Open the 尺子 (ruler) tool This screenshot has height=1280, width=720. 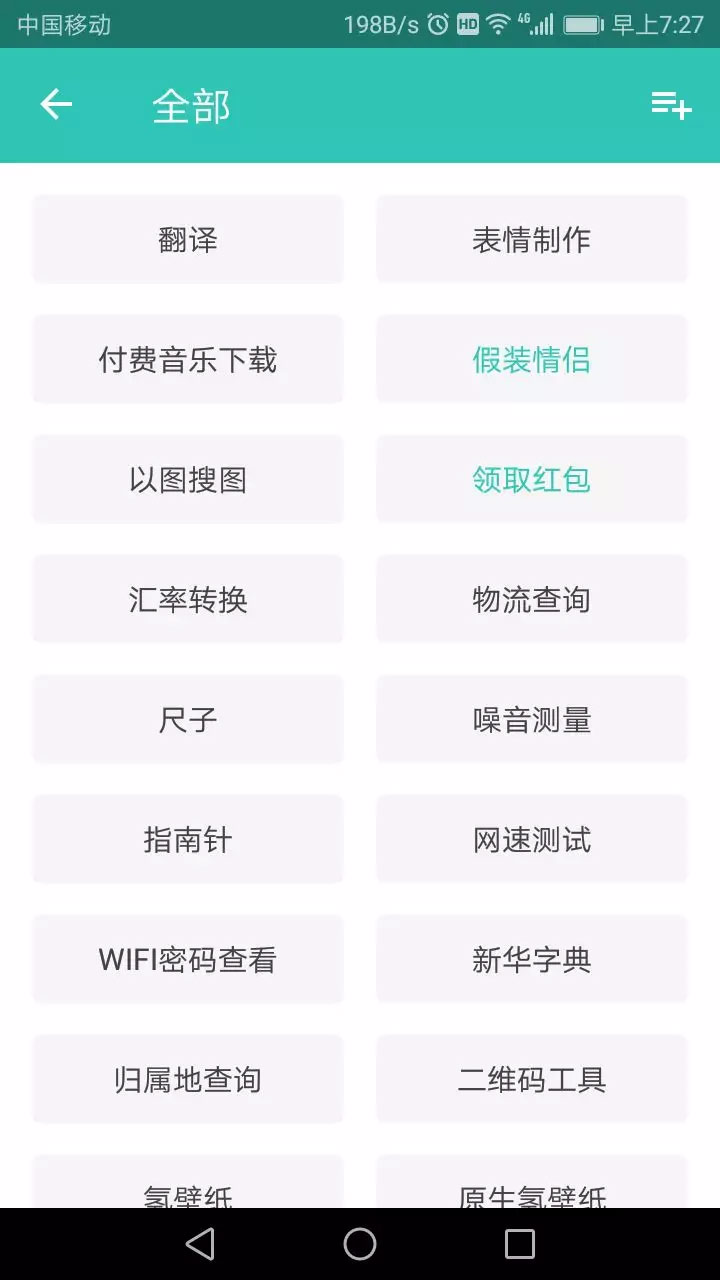coord(187,719)
